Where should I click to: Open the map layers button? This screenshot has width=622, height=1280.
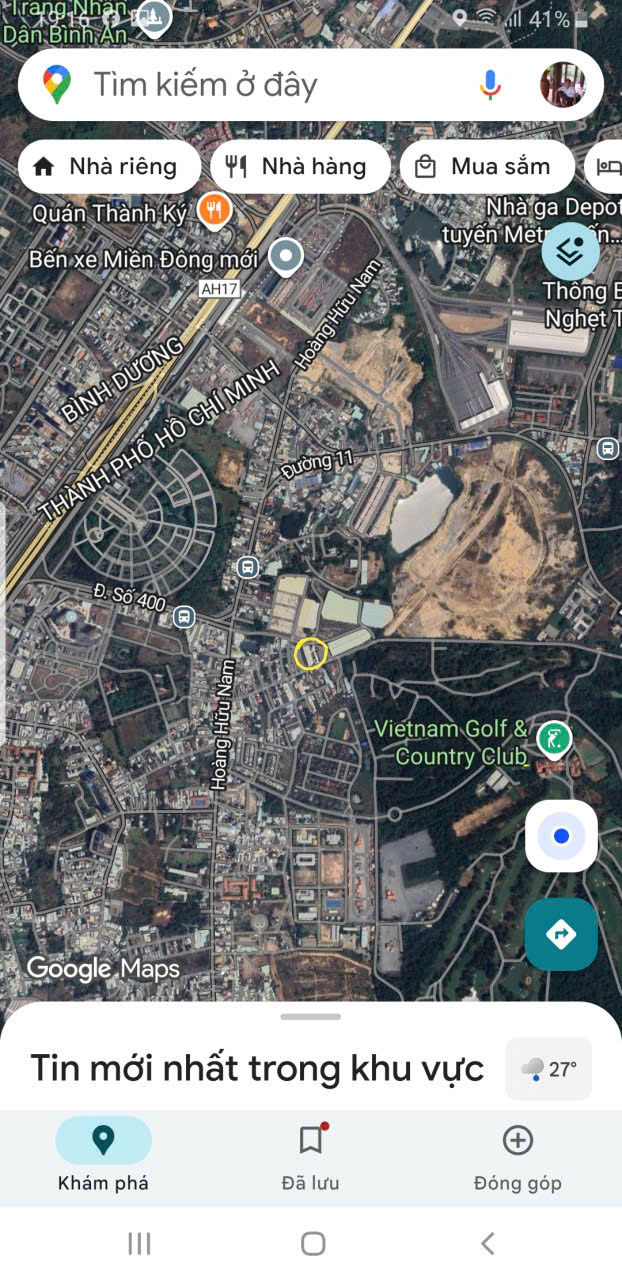(570, 251)
